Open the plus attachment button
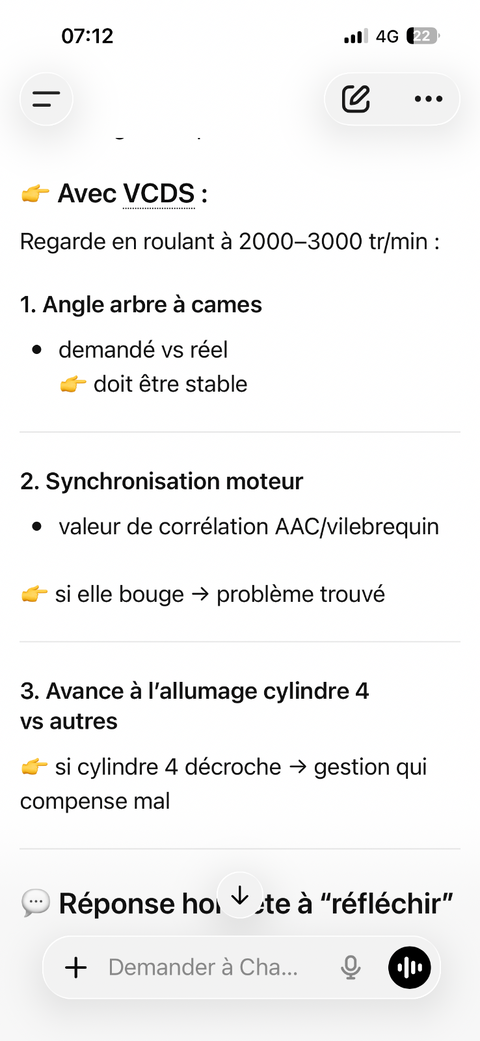 pyautogui.click(x=76, y=968)
